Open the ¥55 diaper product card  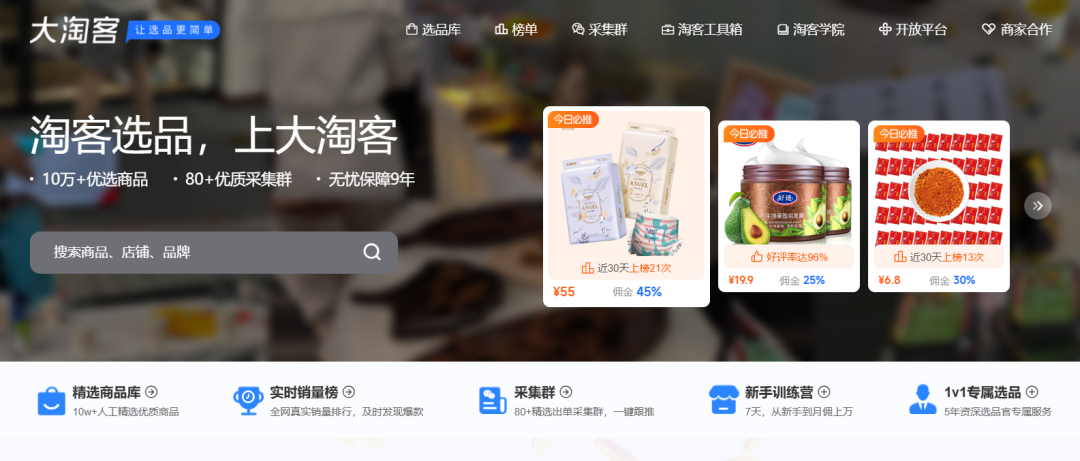click(x=626, y=205)
